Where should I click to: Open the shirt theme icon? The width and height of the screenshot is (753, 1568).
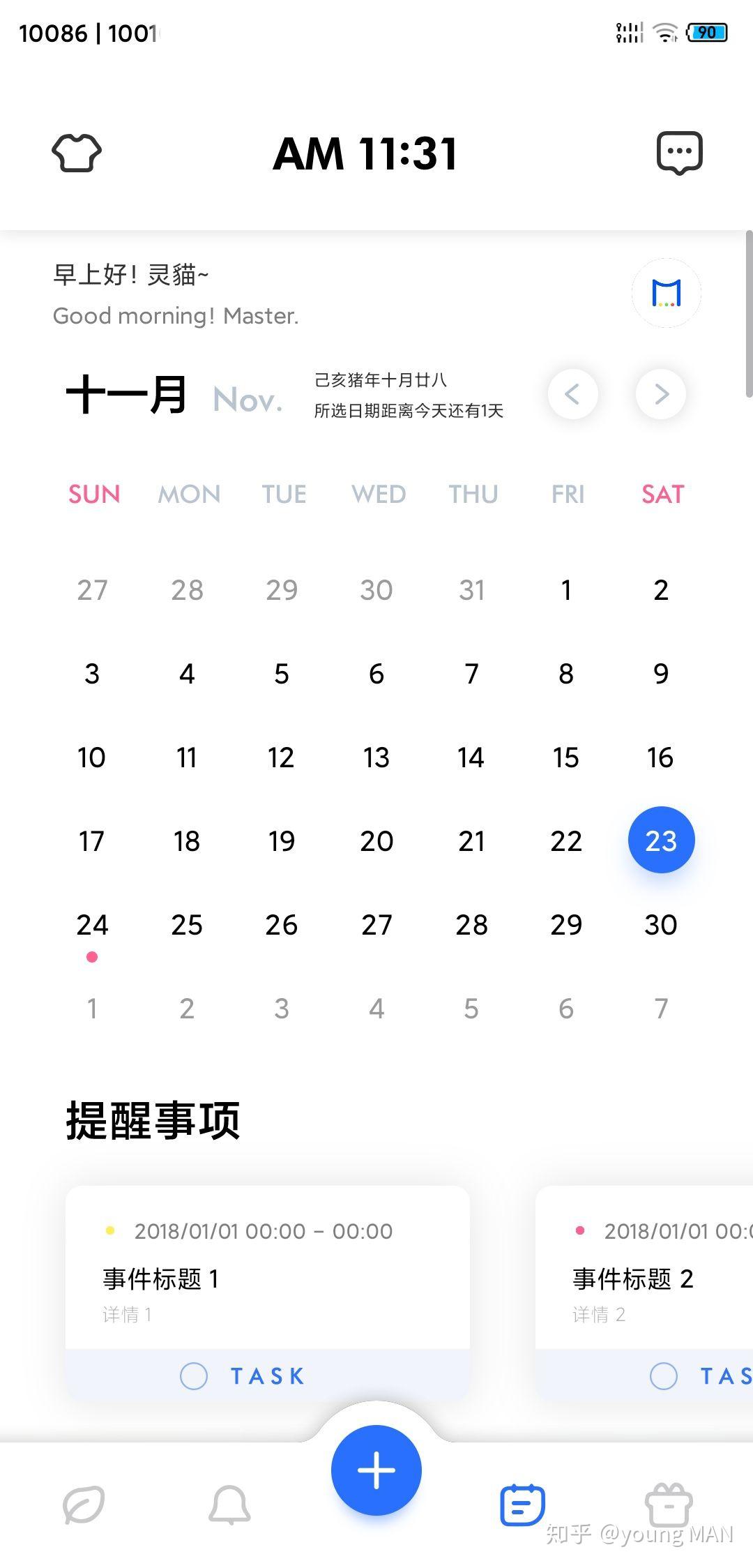77,153
